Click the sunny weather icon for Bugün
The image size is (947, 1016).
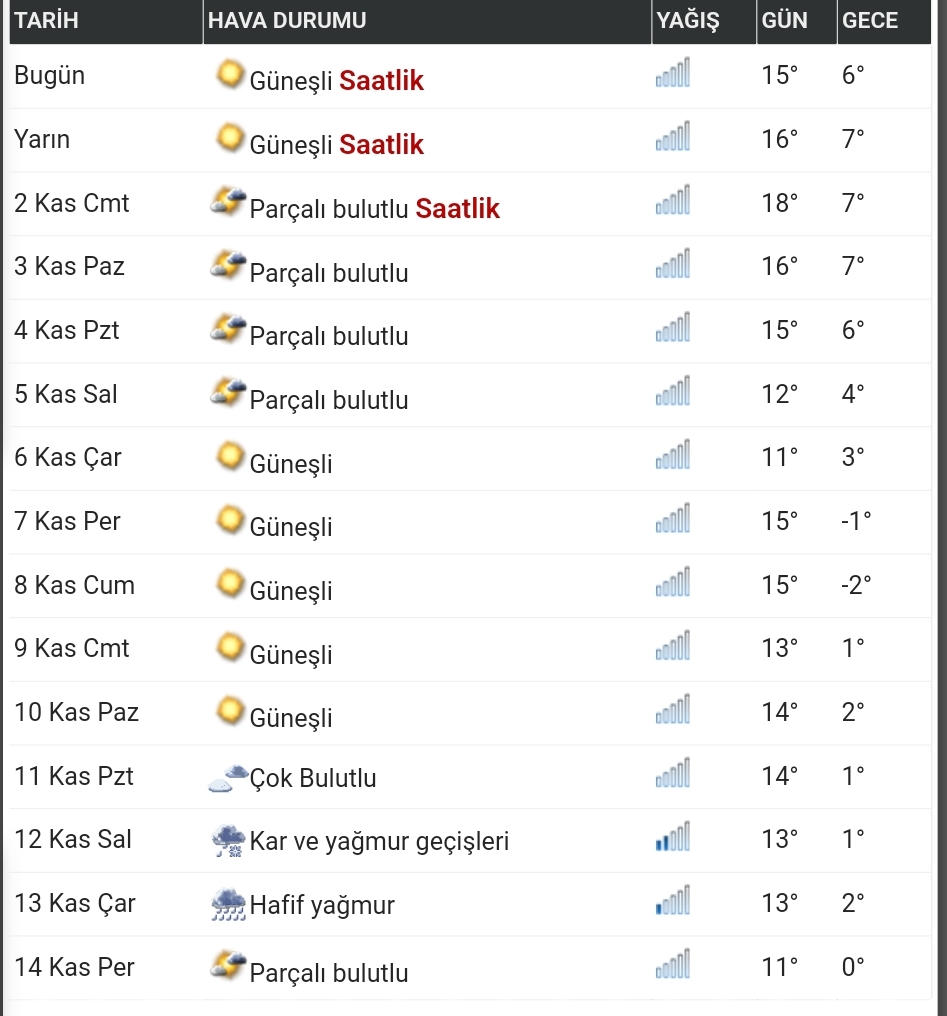(x=229, y=74)
